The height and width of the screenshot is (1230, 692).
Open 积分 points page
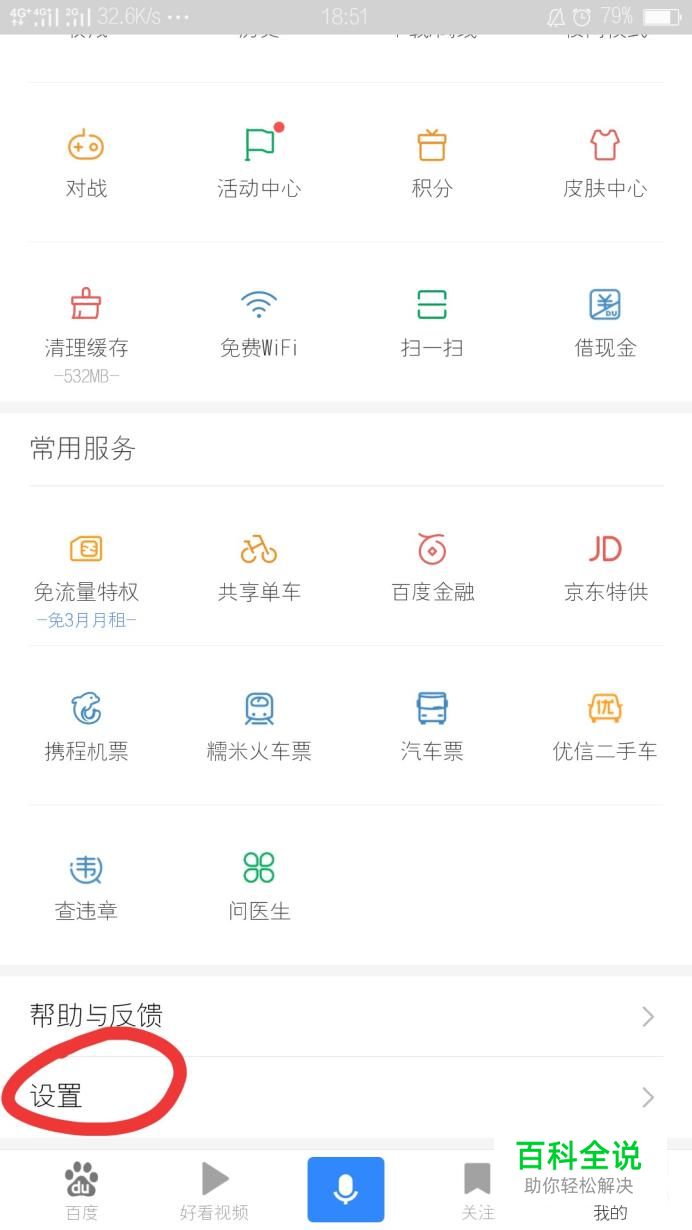point(432,162)
